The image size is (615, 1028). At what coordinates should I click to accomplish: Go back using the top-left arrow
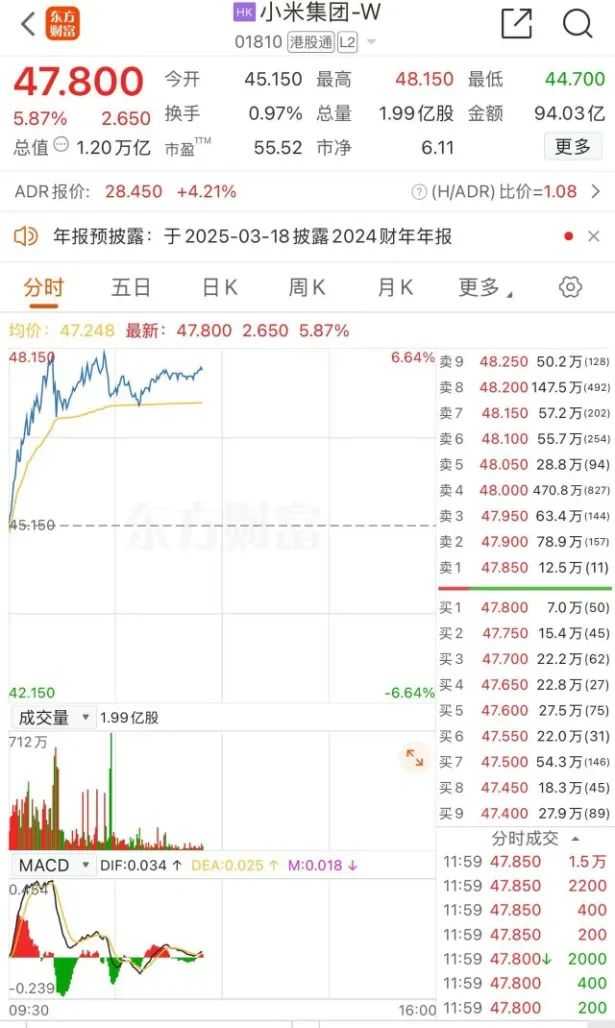pyautogui.click(x=27, y=24)
